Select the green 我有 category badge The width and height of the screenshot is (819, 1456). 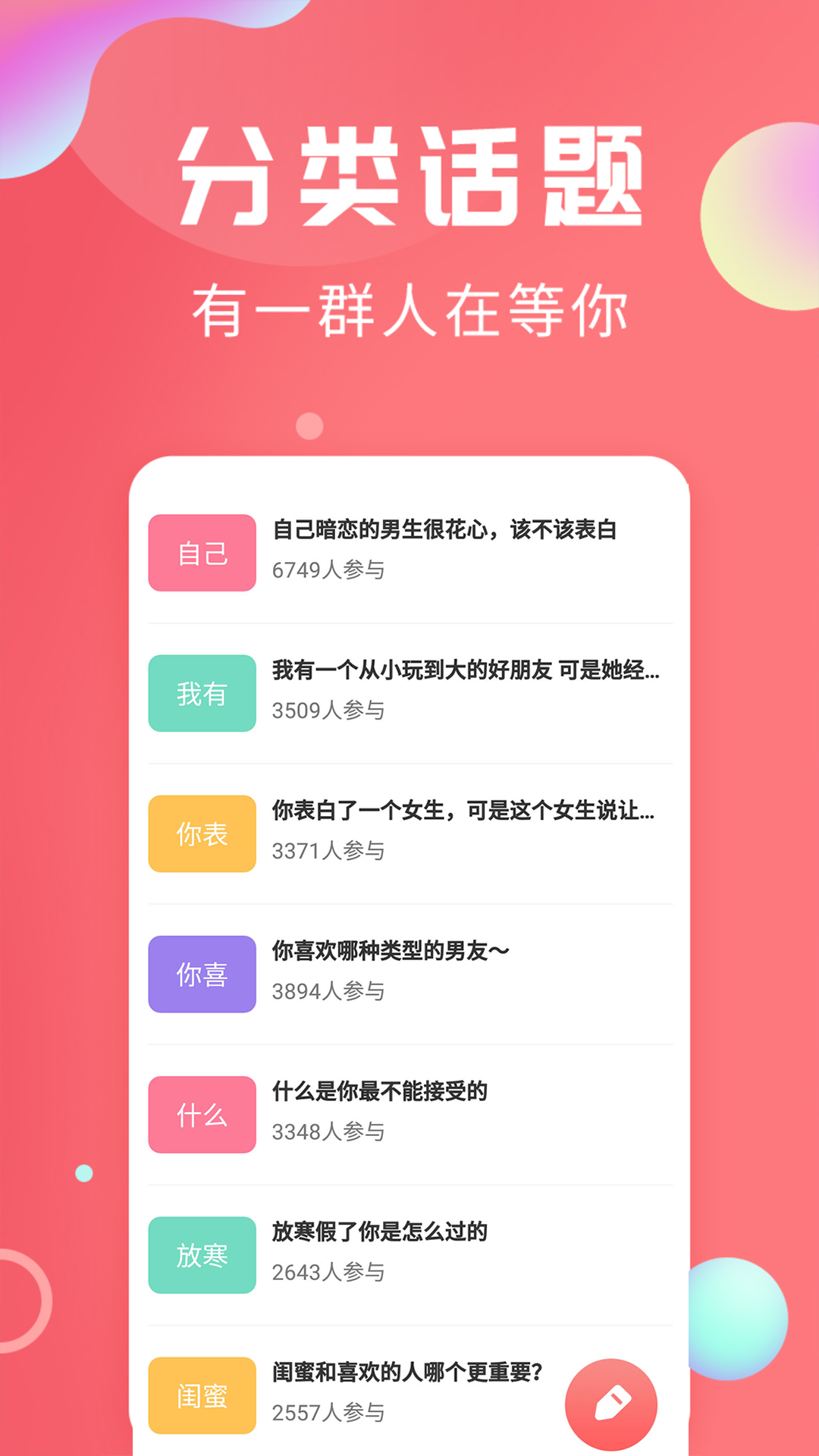202,692
